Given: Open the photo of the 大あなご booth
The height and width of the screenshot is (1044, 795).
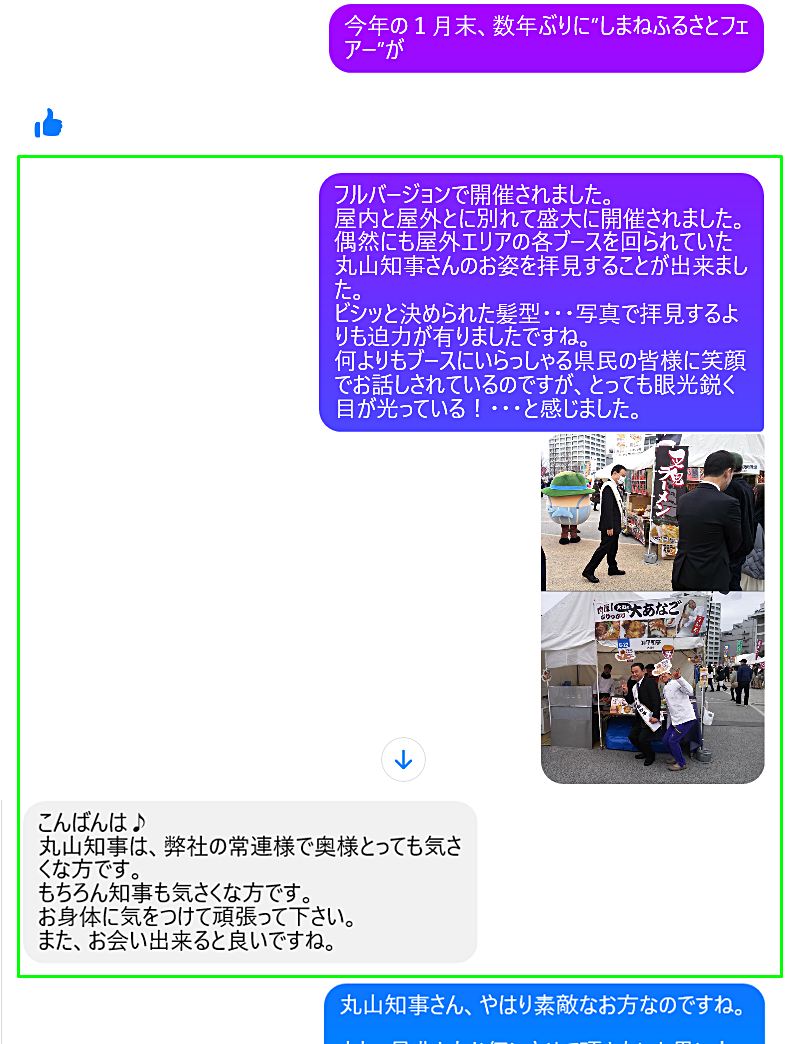Looking at the screenshot, I should click(x=652, y=688).
